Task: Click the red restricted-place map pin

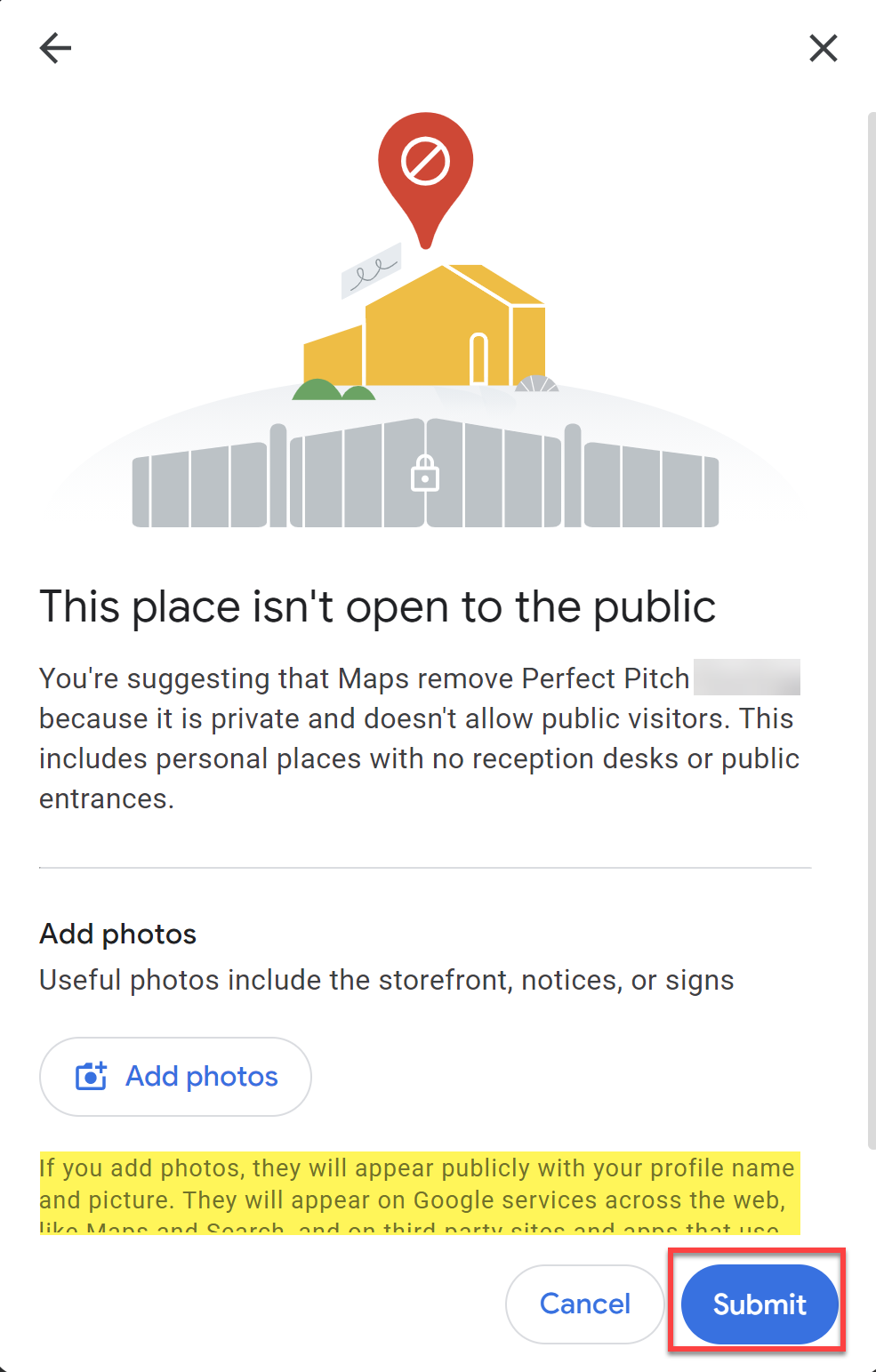Action: 425,164
